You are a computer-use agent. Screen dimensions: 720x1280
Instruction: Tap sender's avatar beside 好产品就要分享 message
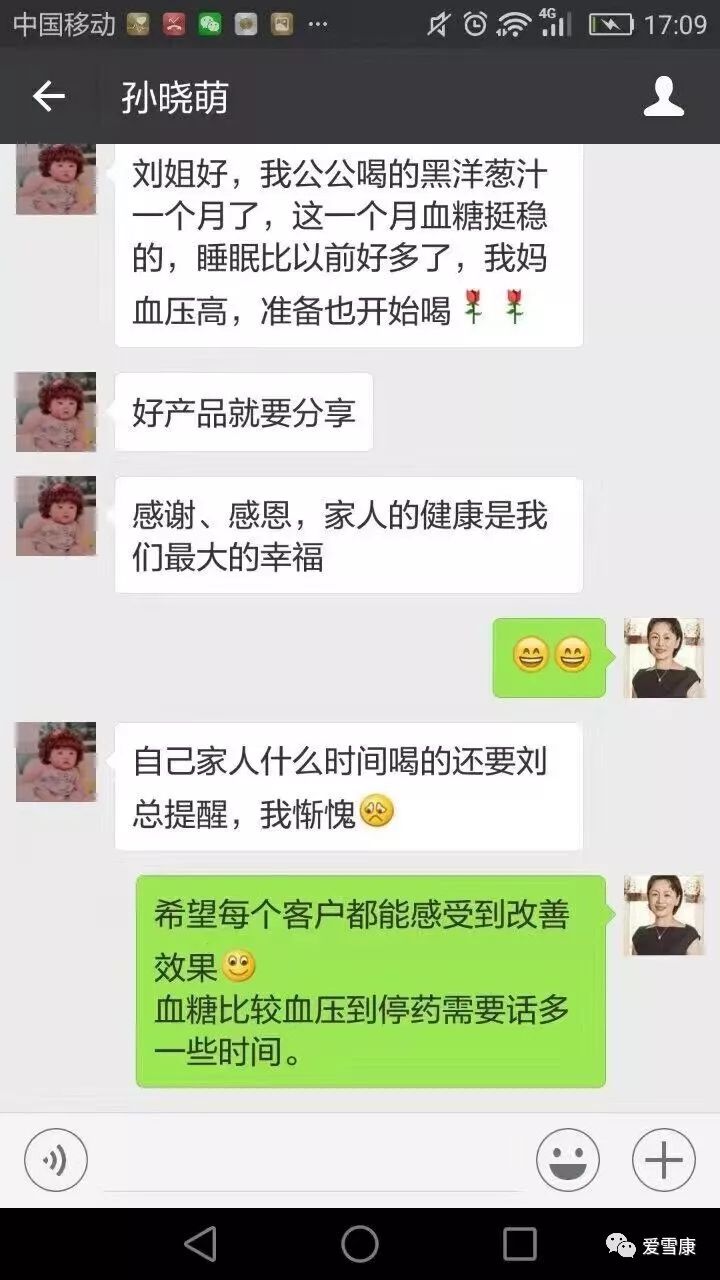click(x=56, y=412)
